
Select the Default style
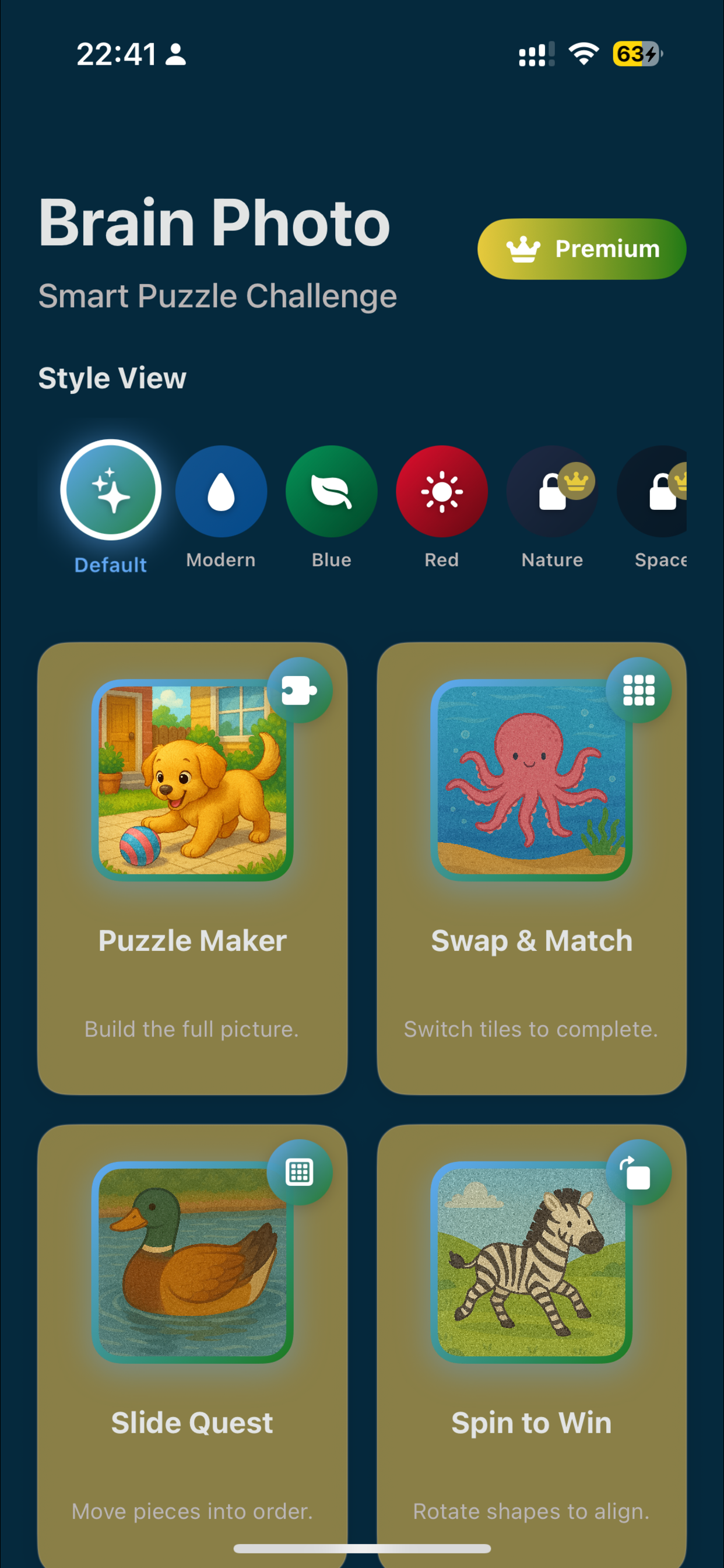pyautogui.click(x=111, y=490)
